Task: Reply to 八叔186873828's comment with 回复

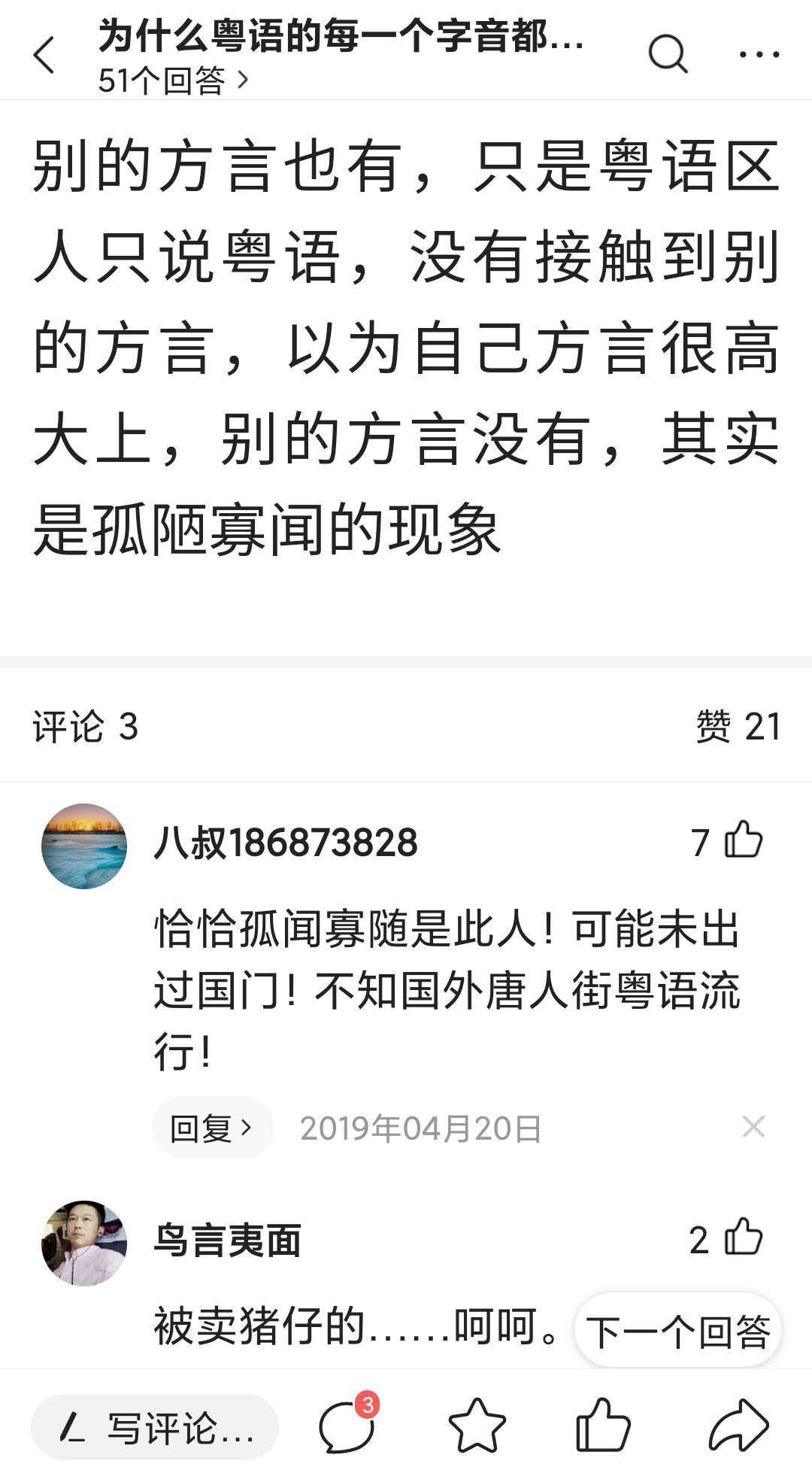Action: (x=211, y=1128)
